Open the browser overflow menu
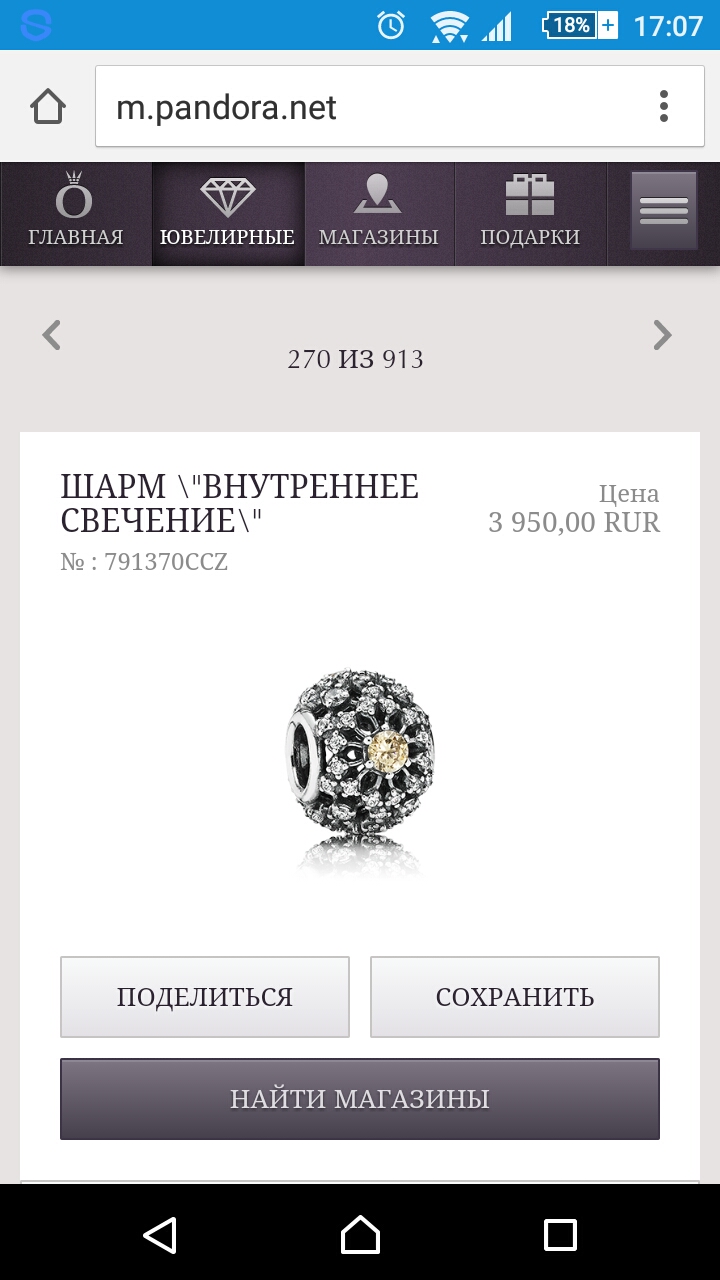This screenshot has height=1280, width=720. [x=663, y=107]
